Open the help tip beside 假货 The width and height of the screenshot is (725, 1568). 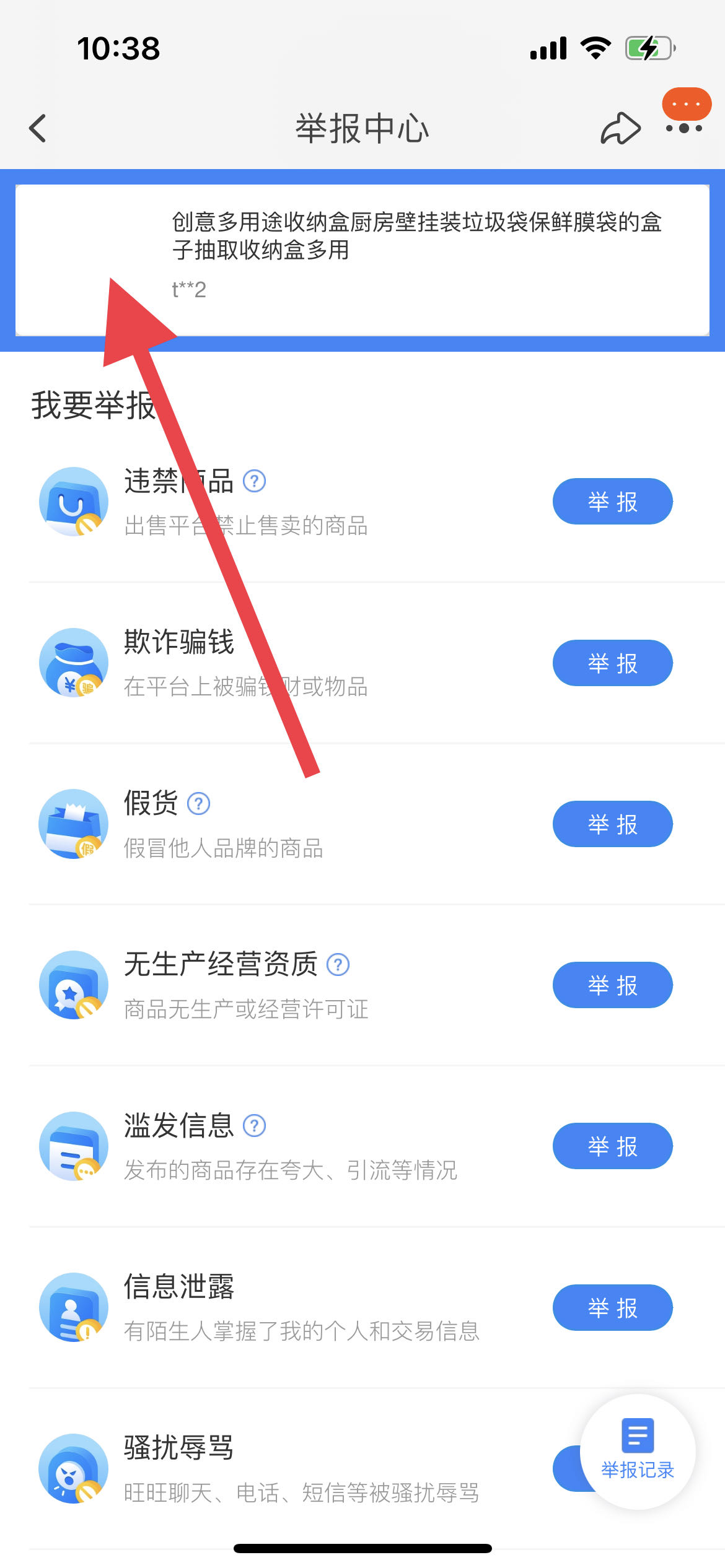click(198, 803)
